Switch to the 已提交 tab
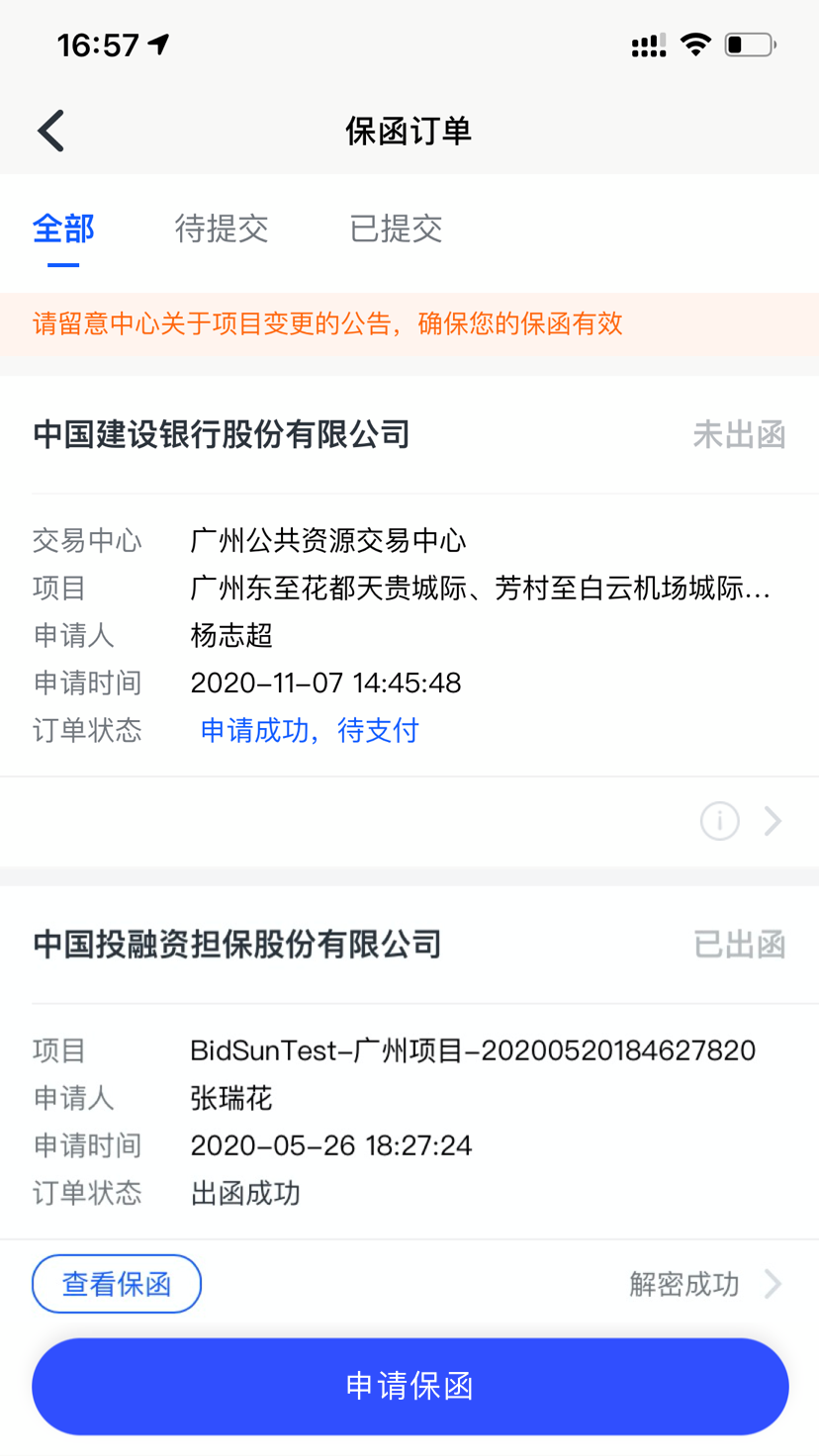This screenshot has height=1456, width=819. (x=394, y=229)
